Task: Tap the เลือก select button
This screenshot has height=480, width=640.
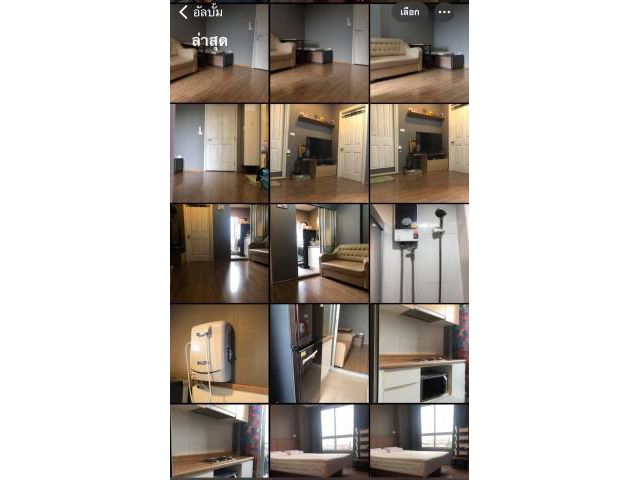Action: click(410, 13)
